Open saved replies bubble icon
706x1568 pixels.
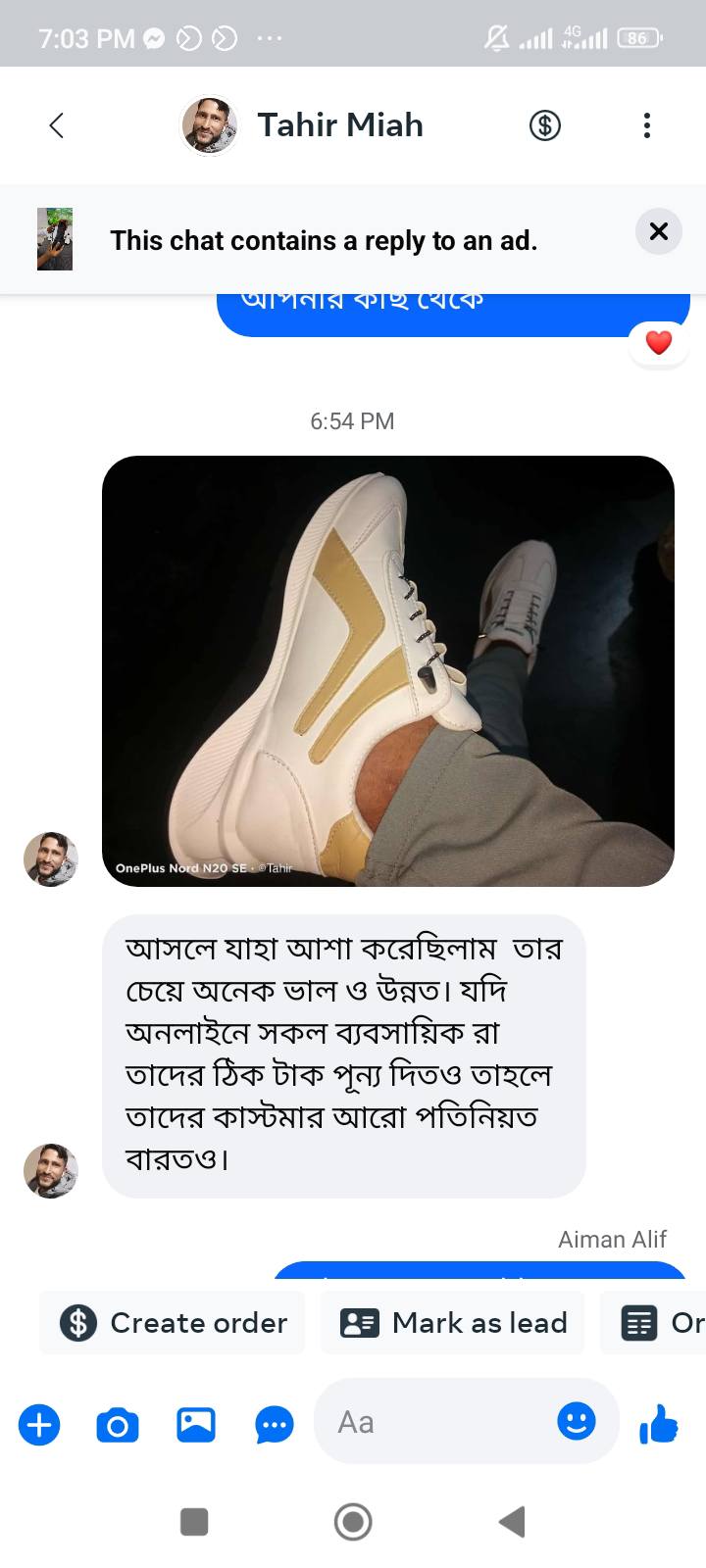[x=274, y=1424]
